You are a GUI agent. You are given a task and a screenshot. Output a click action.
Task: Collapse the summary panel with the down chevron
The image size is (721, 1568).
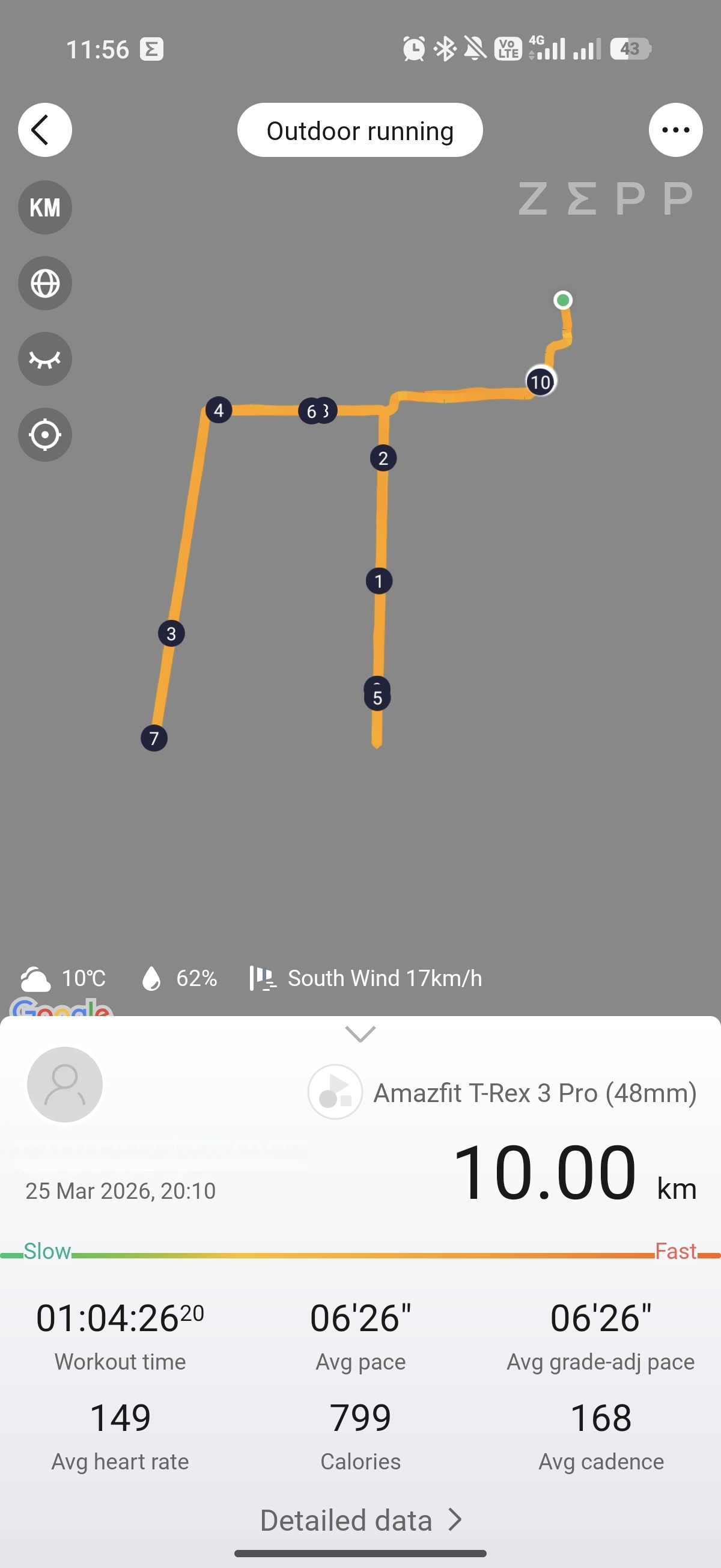pos(360,1034)
